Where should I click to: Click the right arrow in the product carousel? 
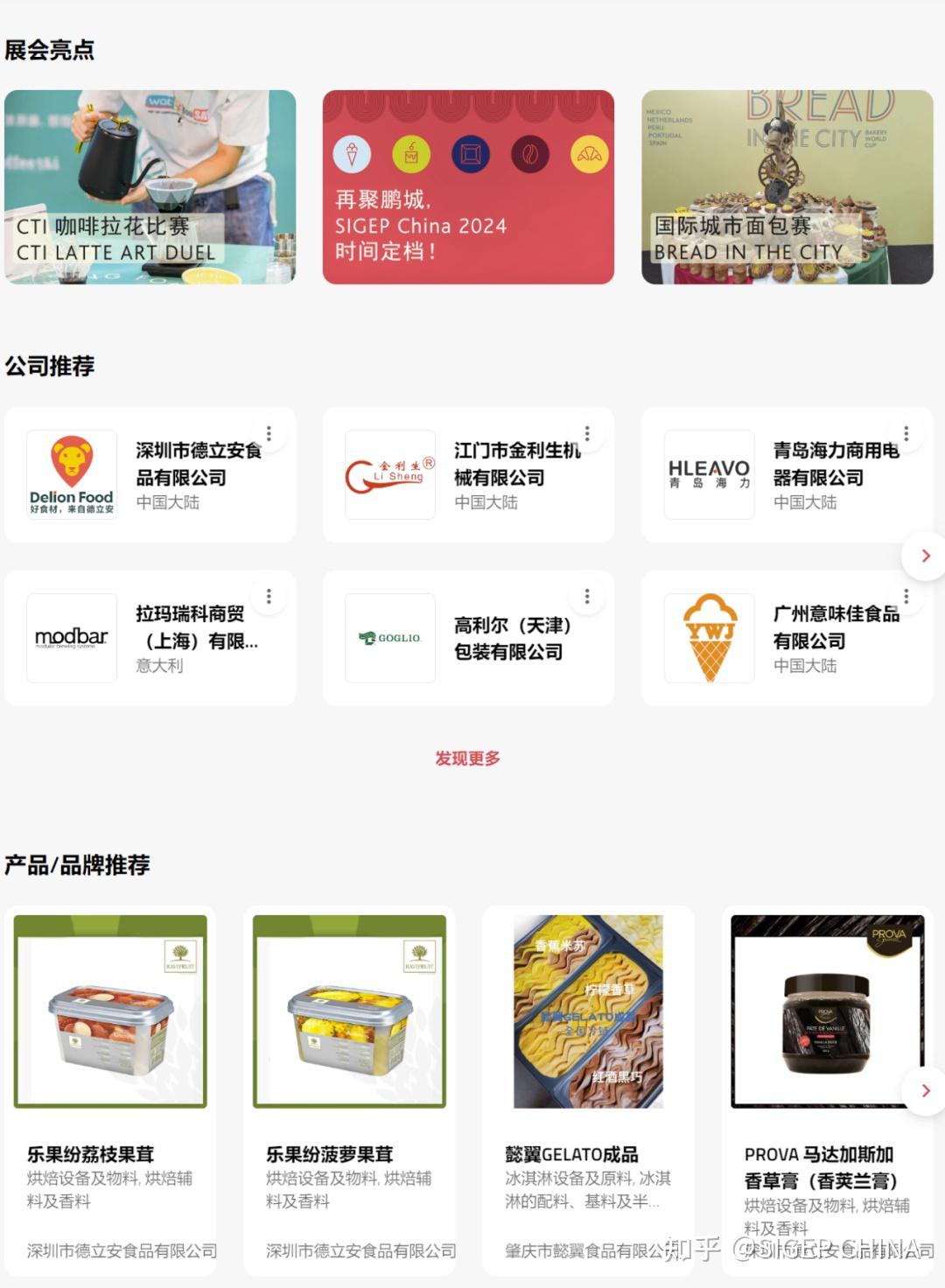click(x=925, y=1091)
